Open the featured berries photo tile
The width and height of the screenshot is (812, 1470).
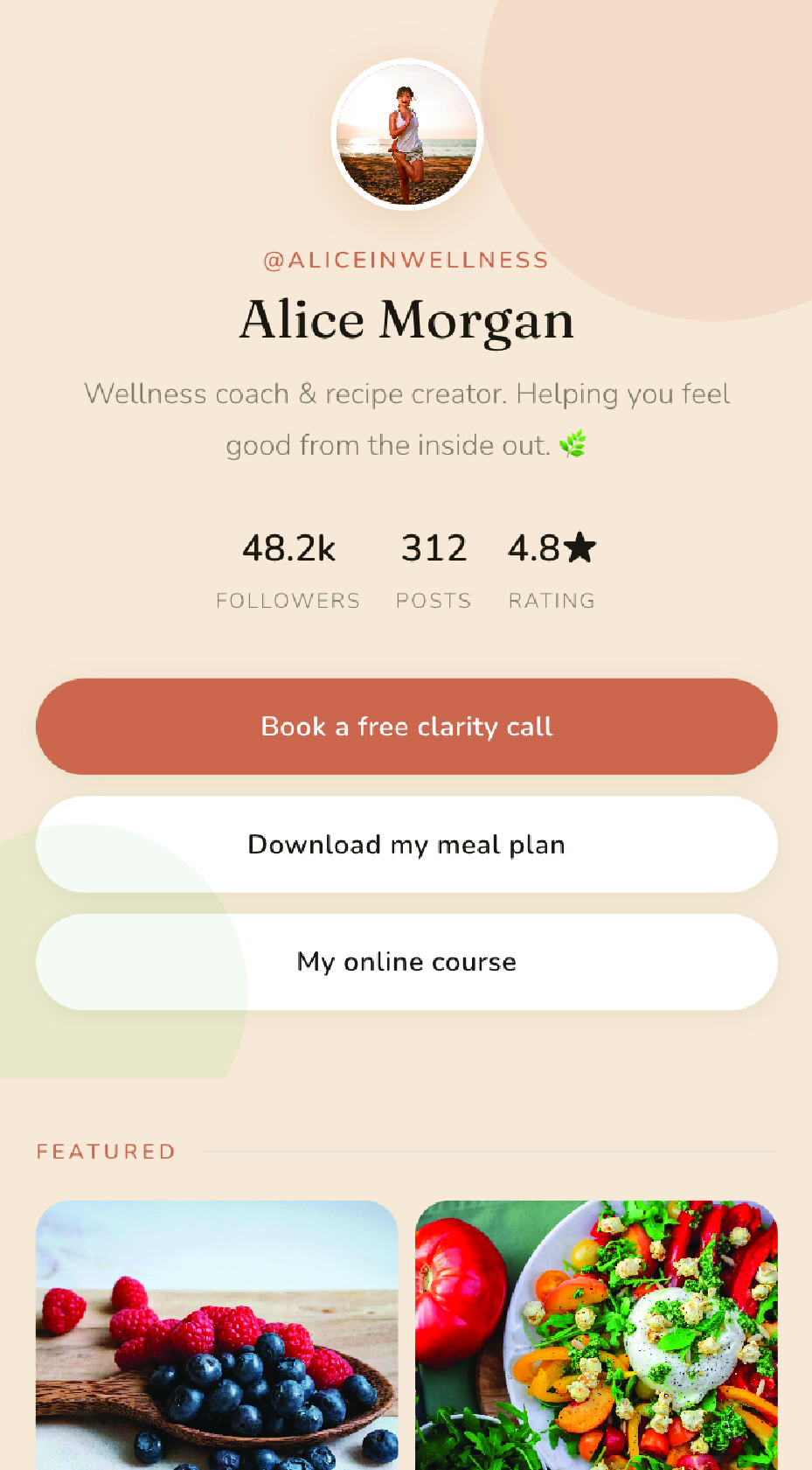tap(217, 1334)
